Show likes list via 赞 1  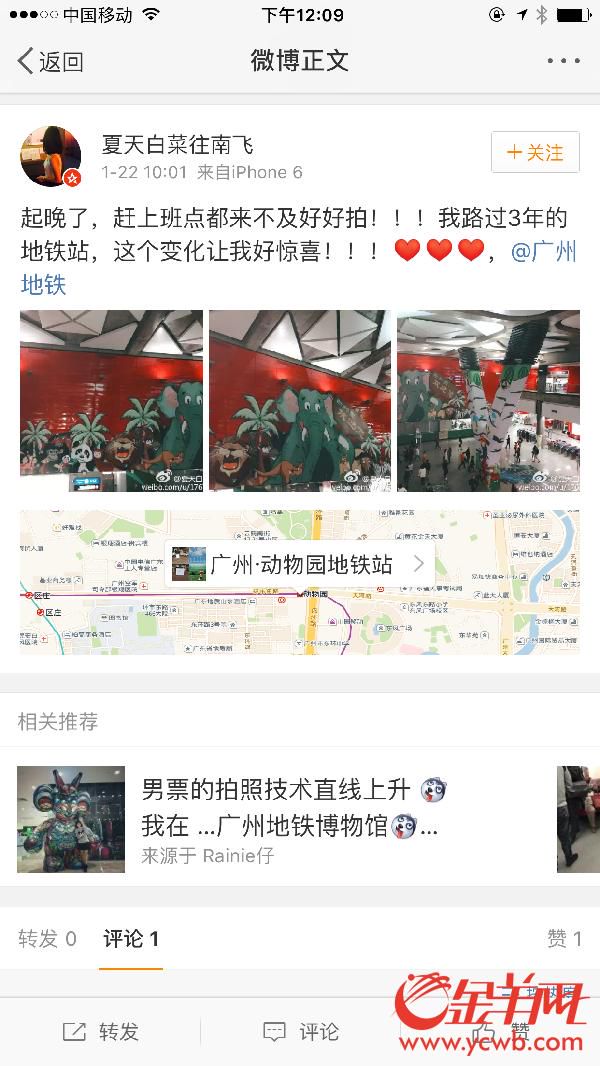(x=564, y=938)
